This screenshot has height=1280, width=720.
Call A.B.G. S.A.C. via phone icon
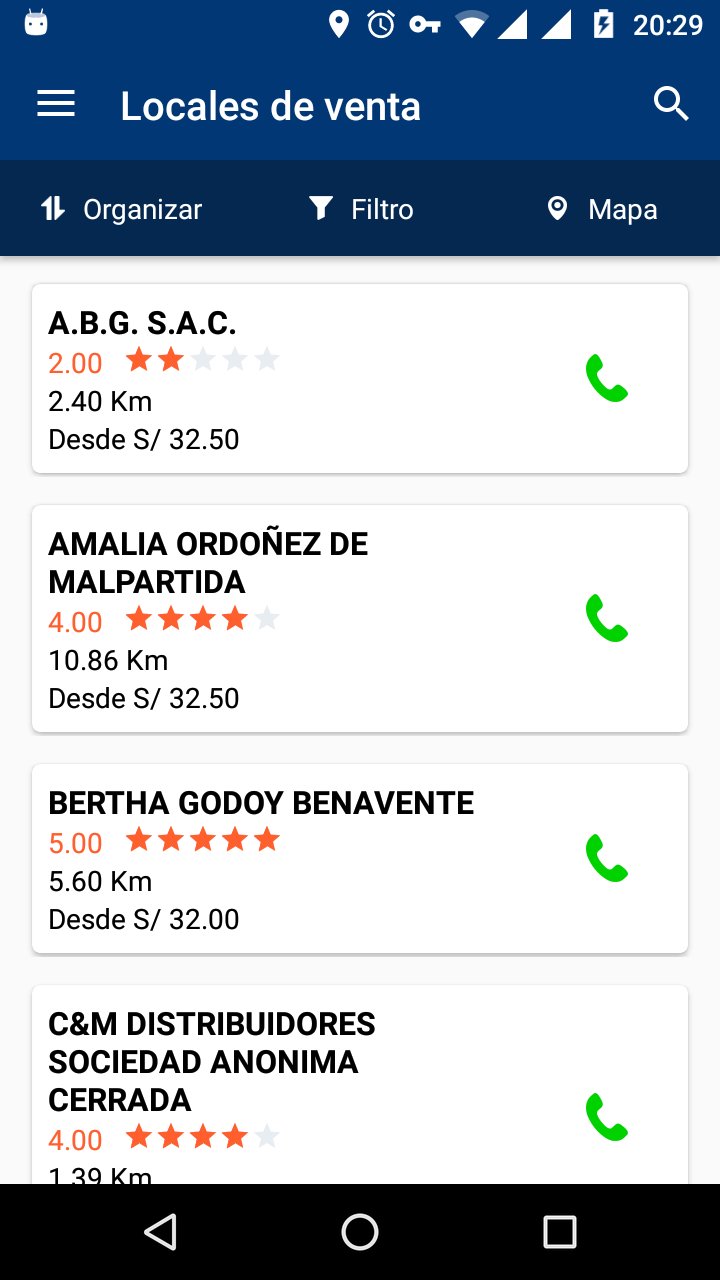click(606, 379)
